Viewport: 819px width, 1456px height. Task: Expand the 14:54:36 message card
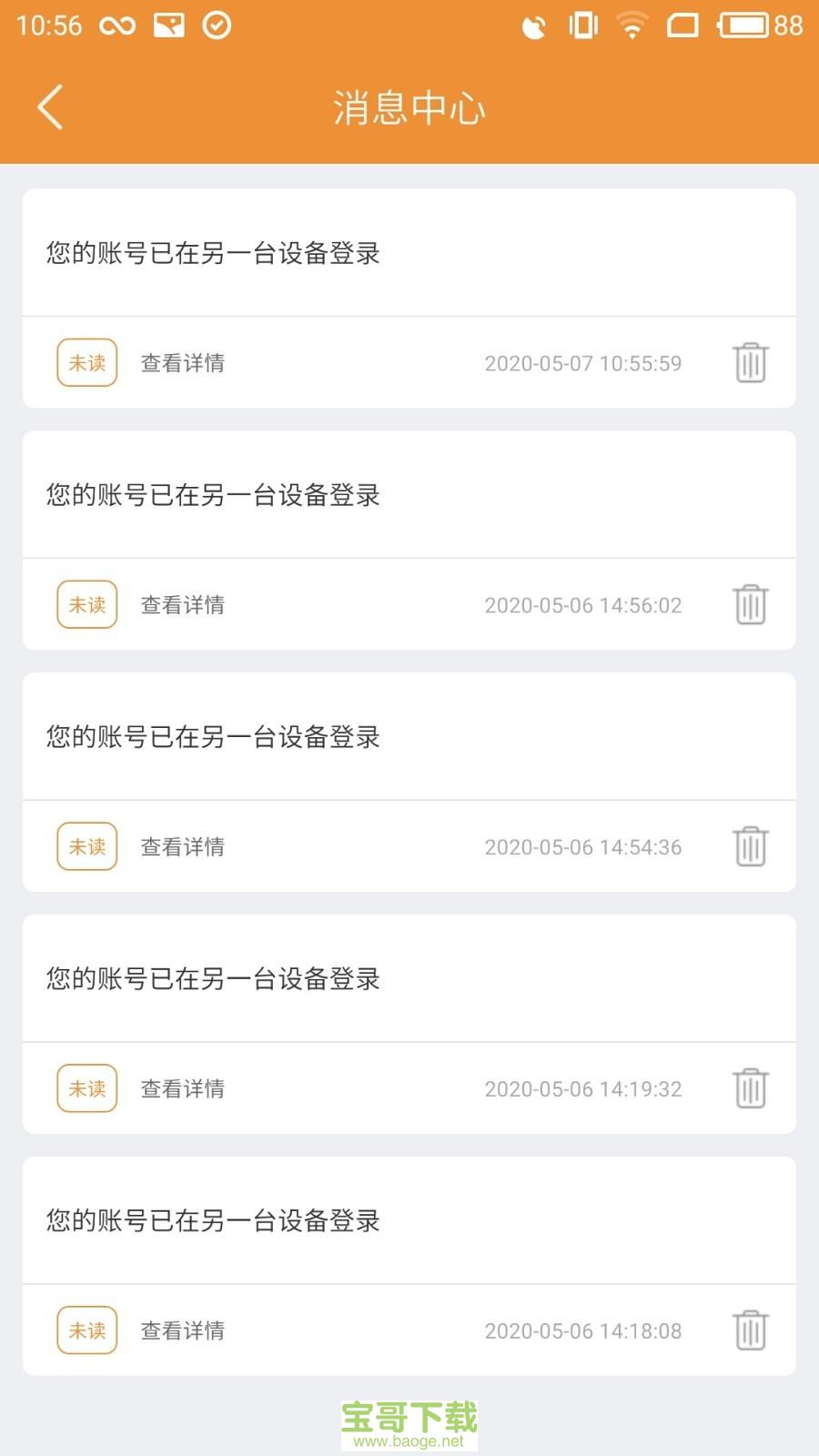182,846
